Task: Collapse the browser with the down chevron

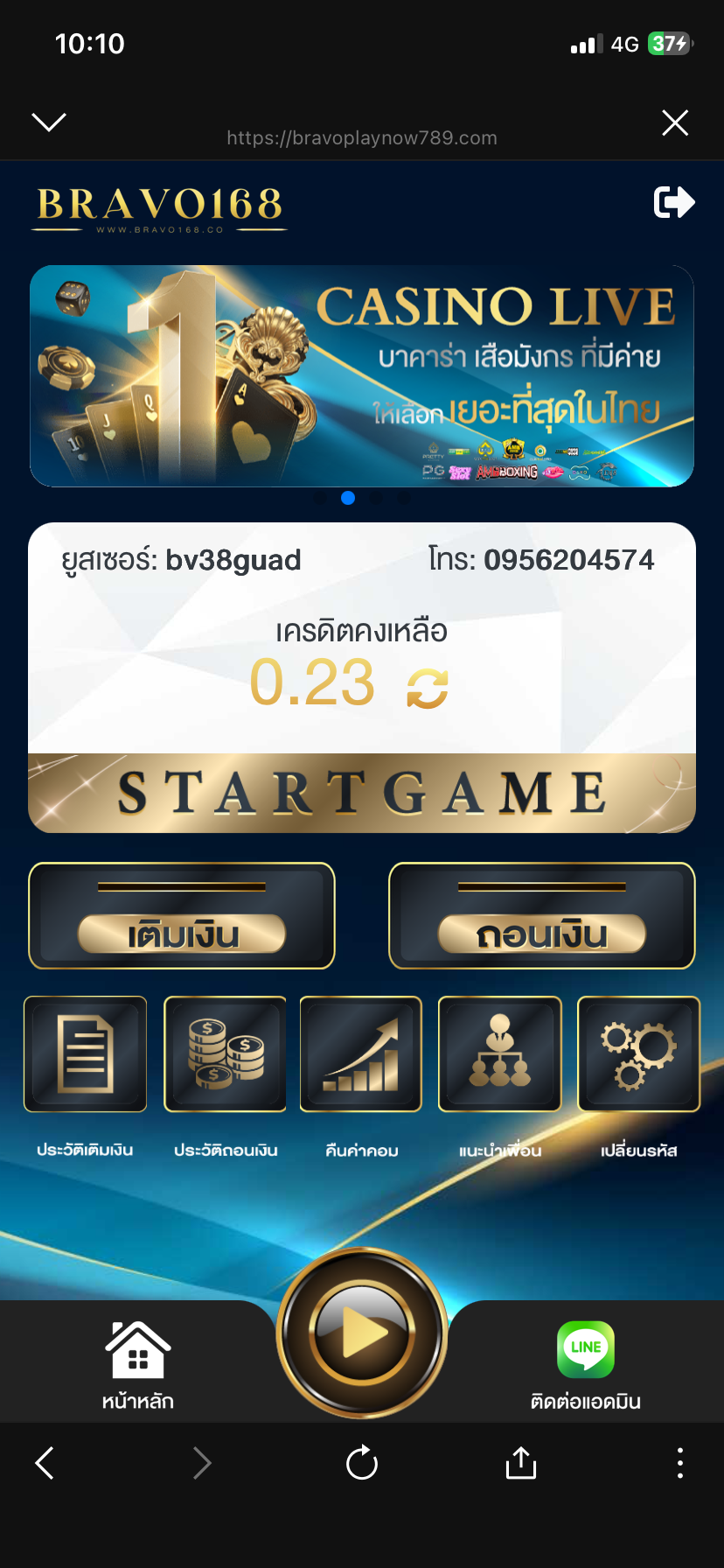Action: point(49,122)
